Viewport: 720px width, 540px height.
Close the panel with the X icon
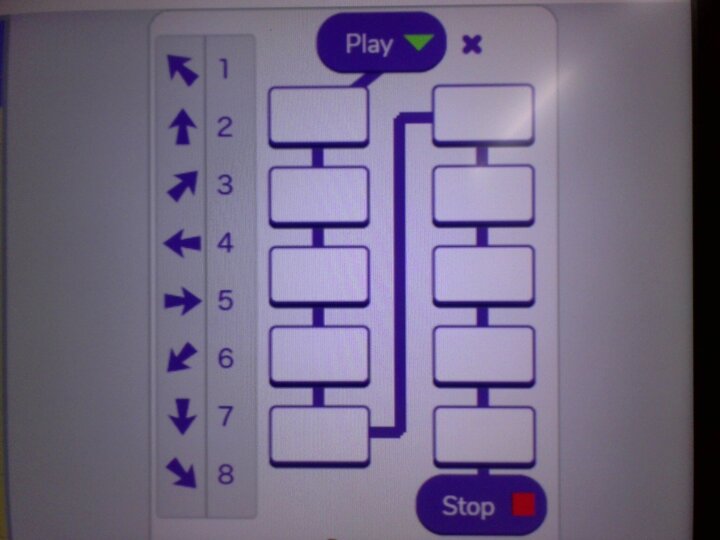(x=472, y=44)
